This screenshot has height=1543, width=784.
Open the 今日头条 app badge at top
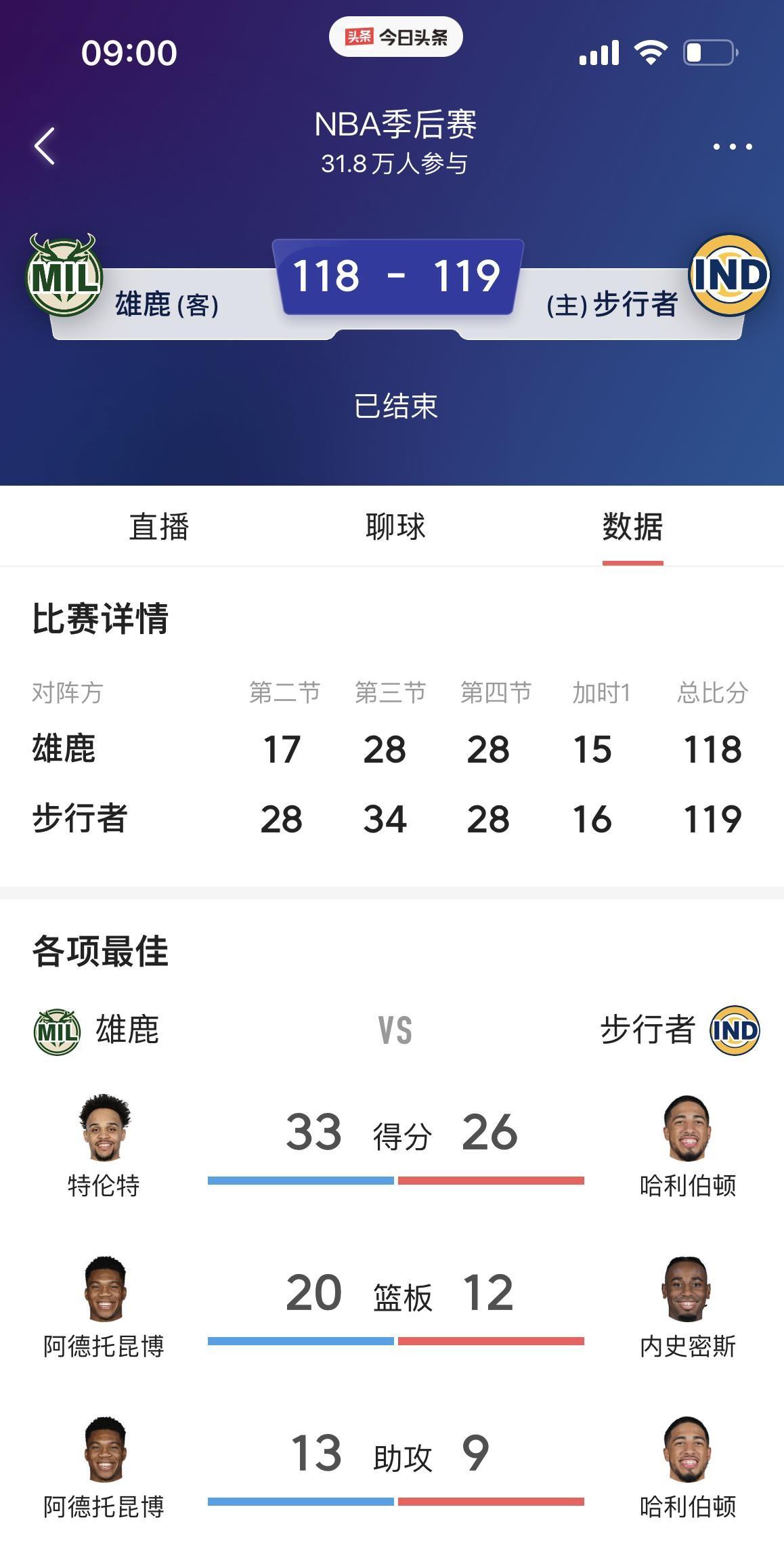pos(396,37)
